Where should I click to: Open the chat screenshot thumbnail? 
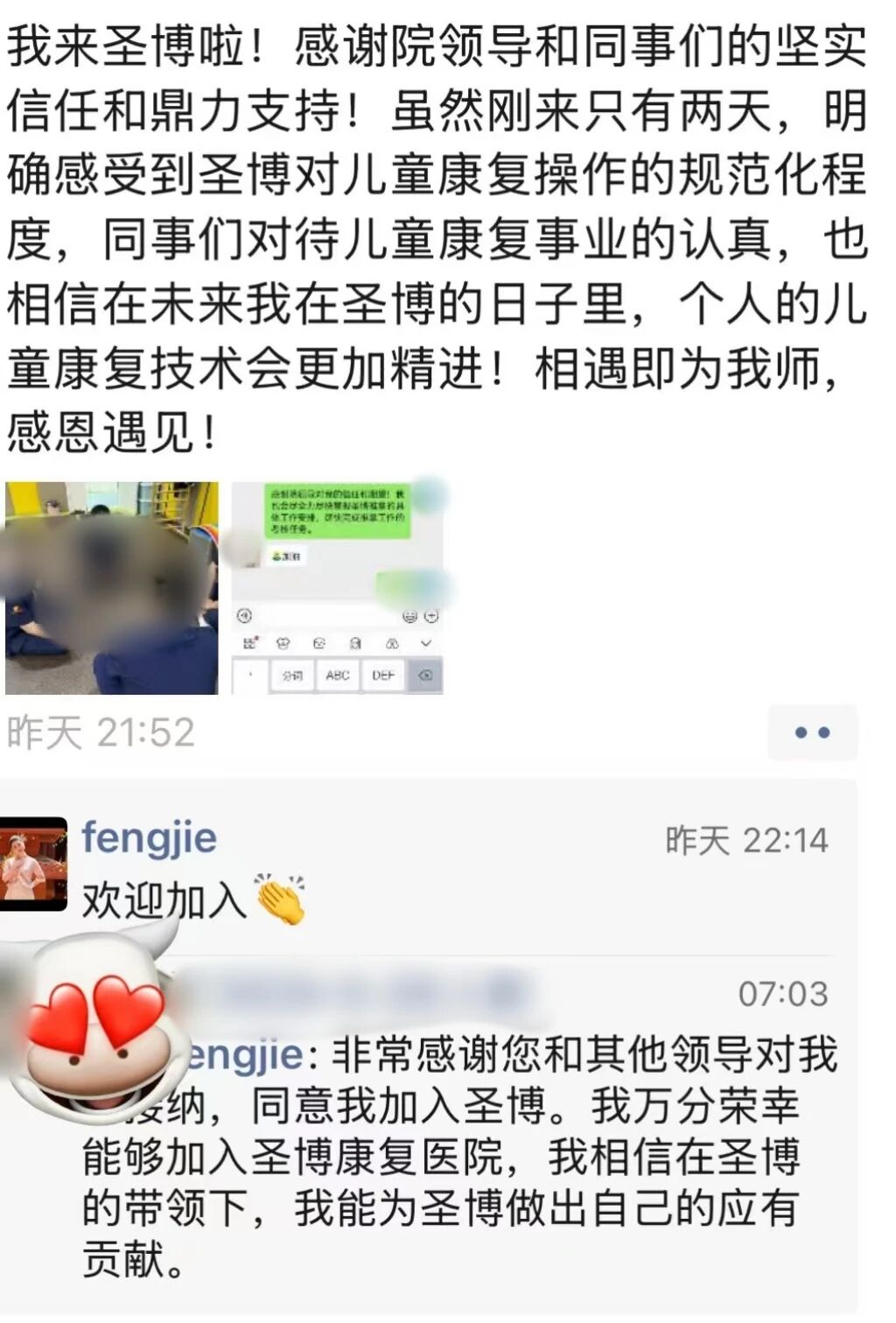point(338,588)
